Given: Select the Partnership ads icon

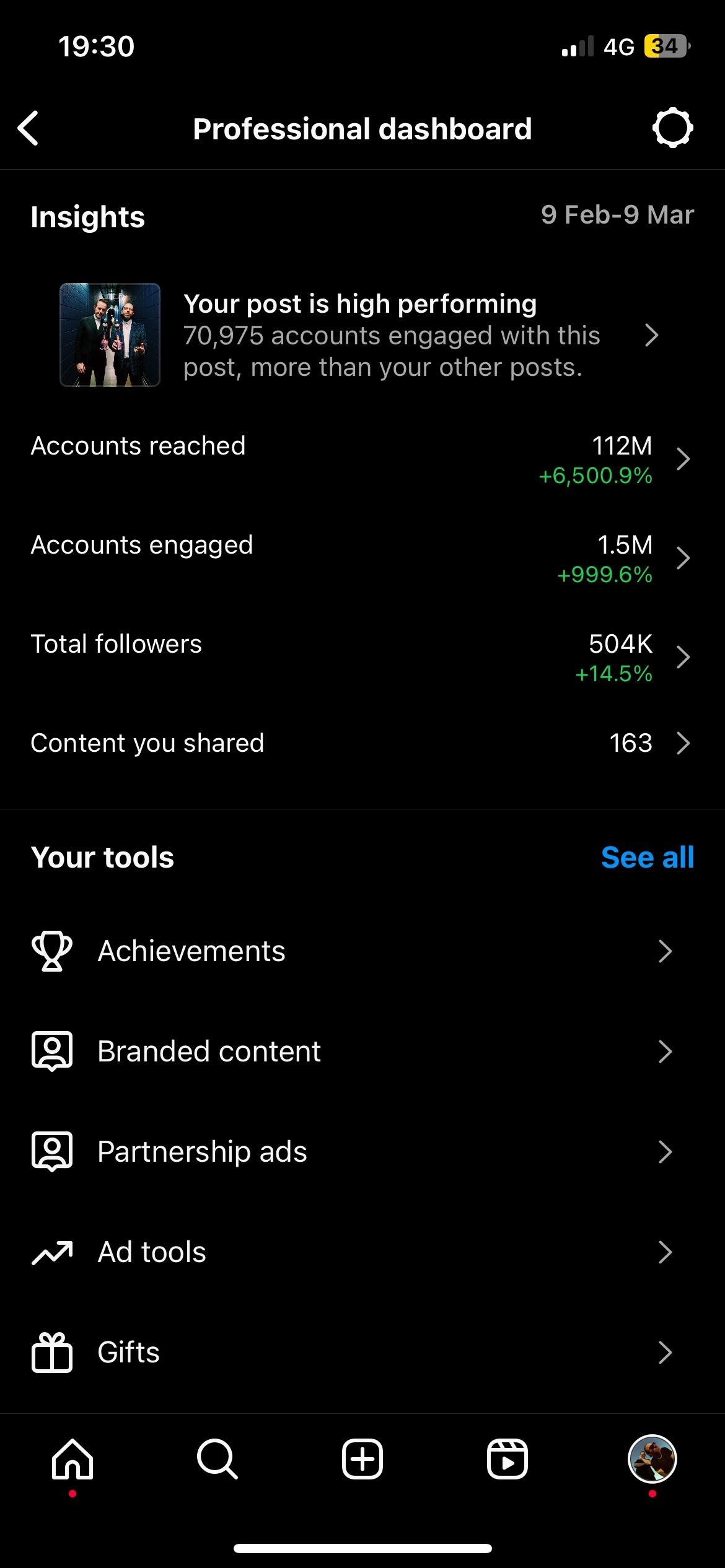Looking at the screenshot, I should click(x=53, y=1151).
